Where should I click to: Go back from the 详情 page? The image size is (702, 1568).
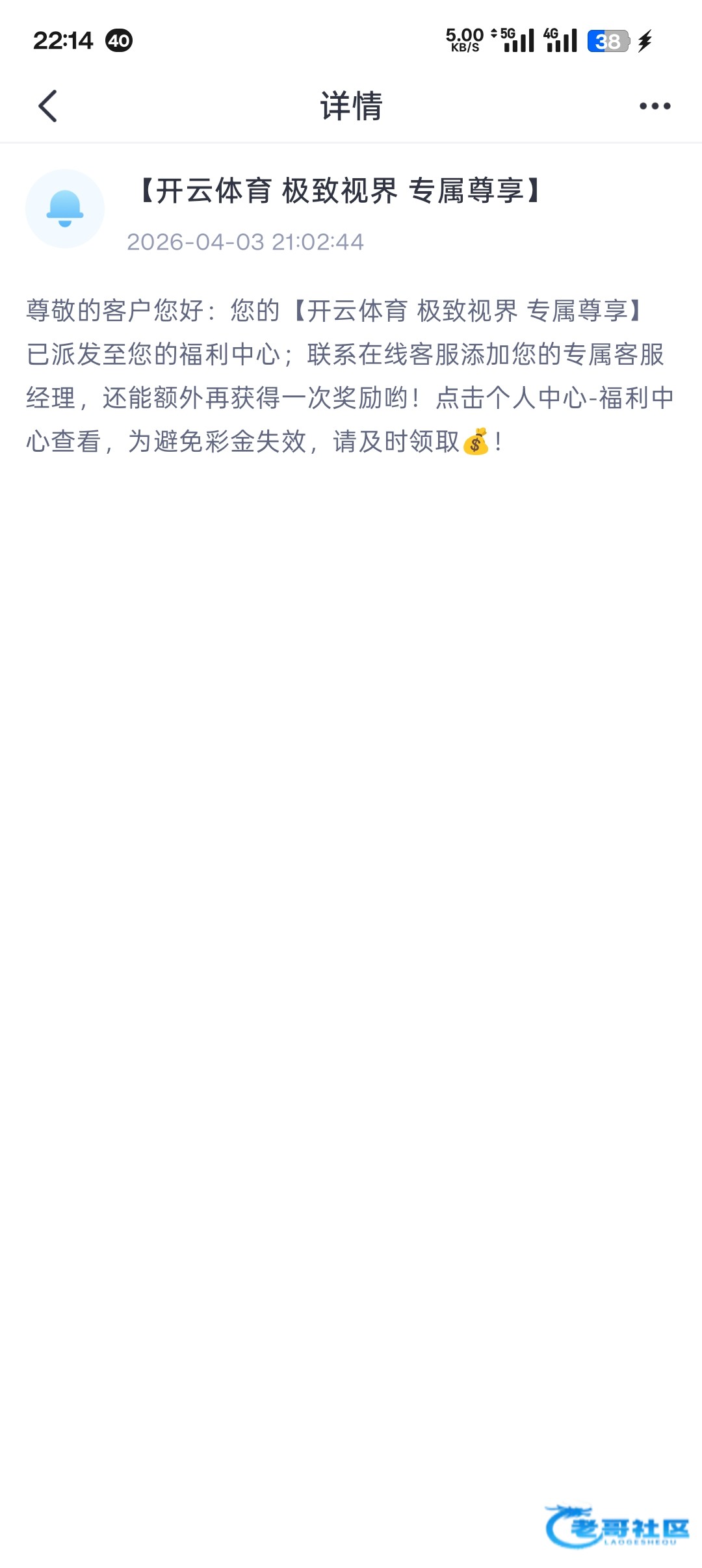point(48,106)
